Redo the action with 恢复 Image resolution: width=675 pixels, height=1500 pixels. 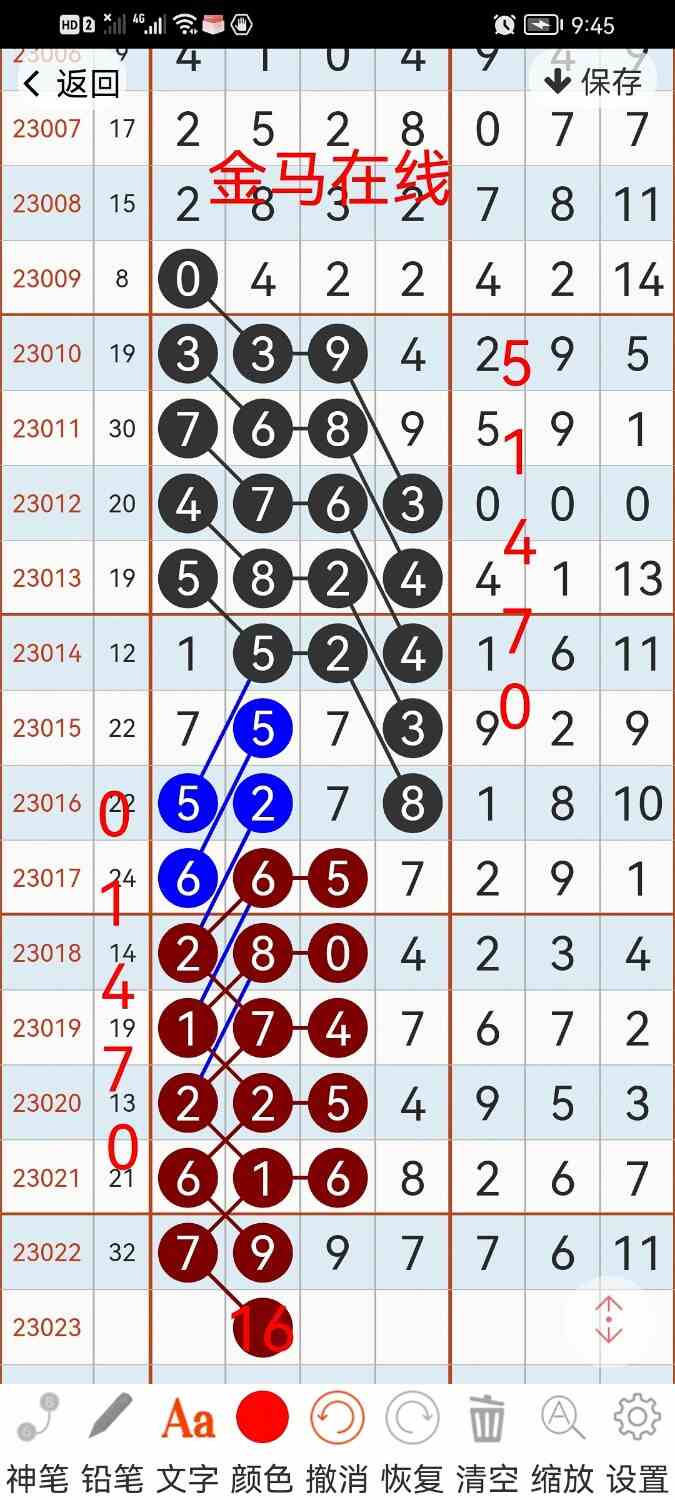(x=412, y=1442)
